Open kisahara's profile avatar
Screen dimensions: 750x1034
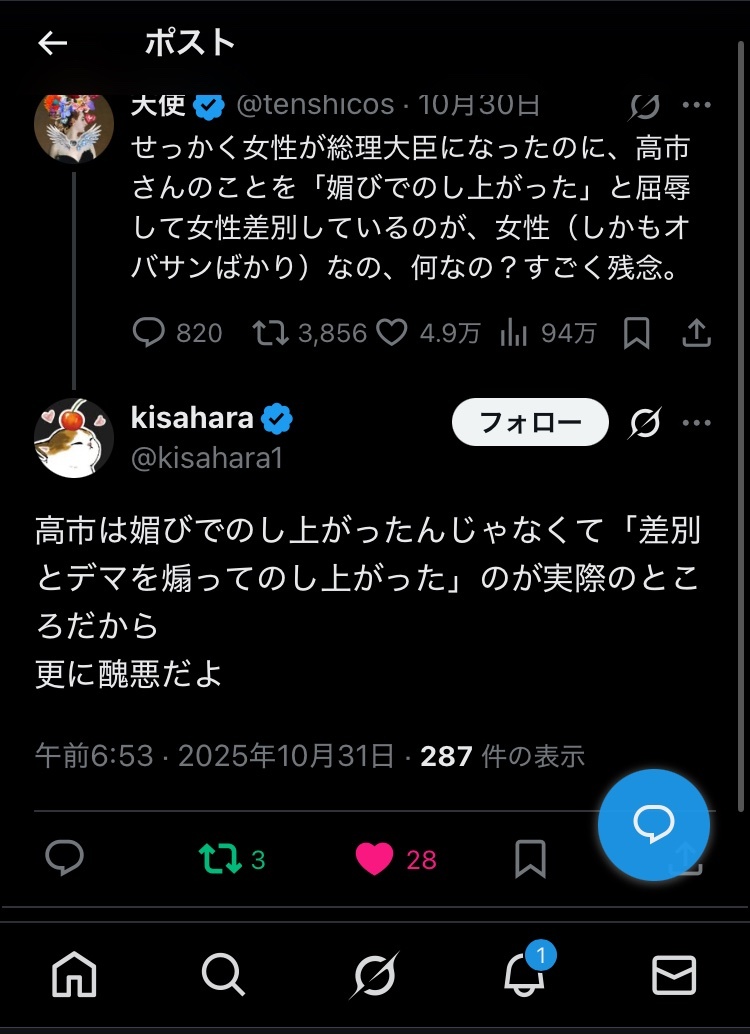point(73,437)
